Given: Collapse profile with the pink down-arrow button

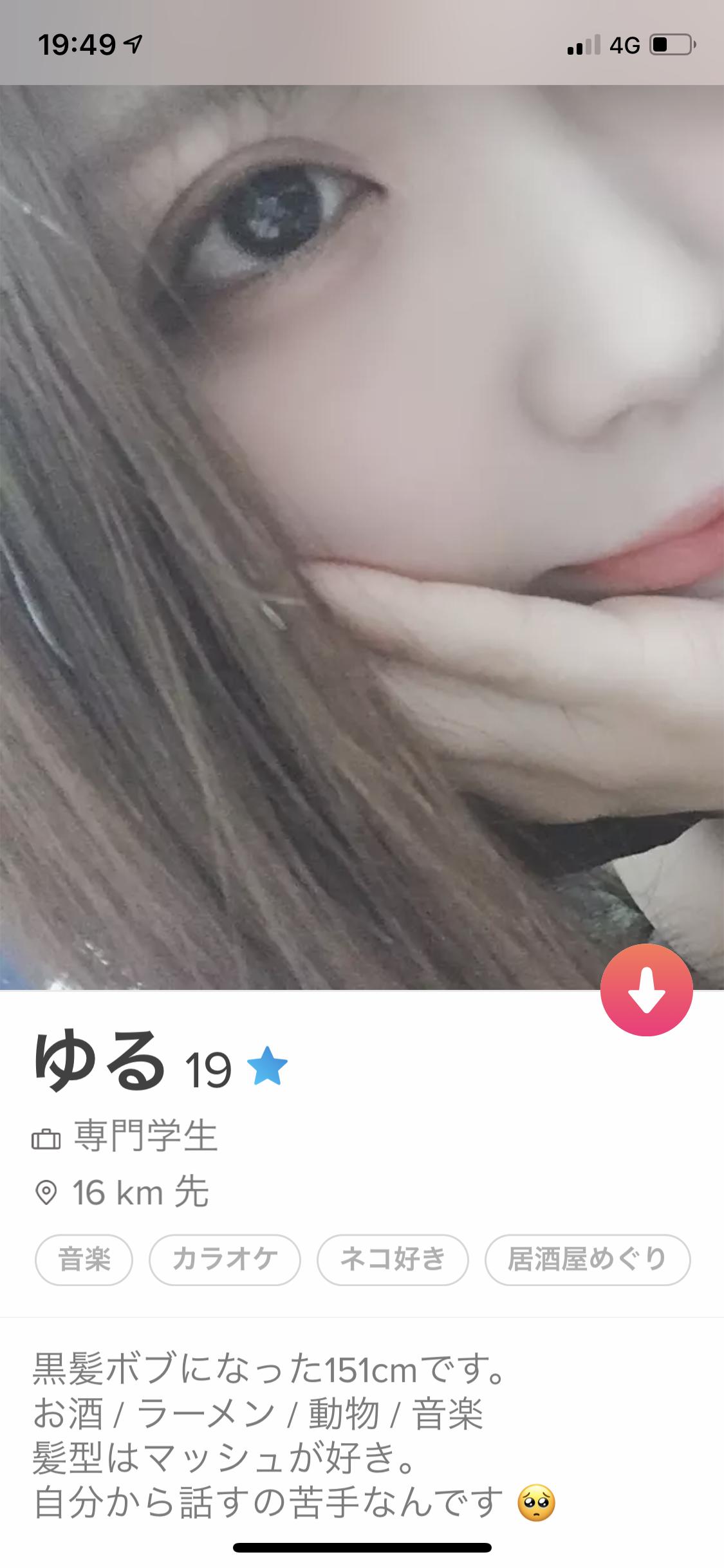Looking at the screenshot, I should tap(646, 990).
